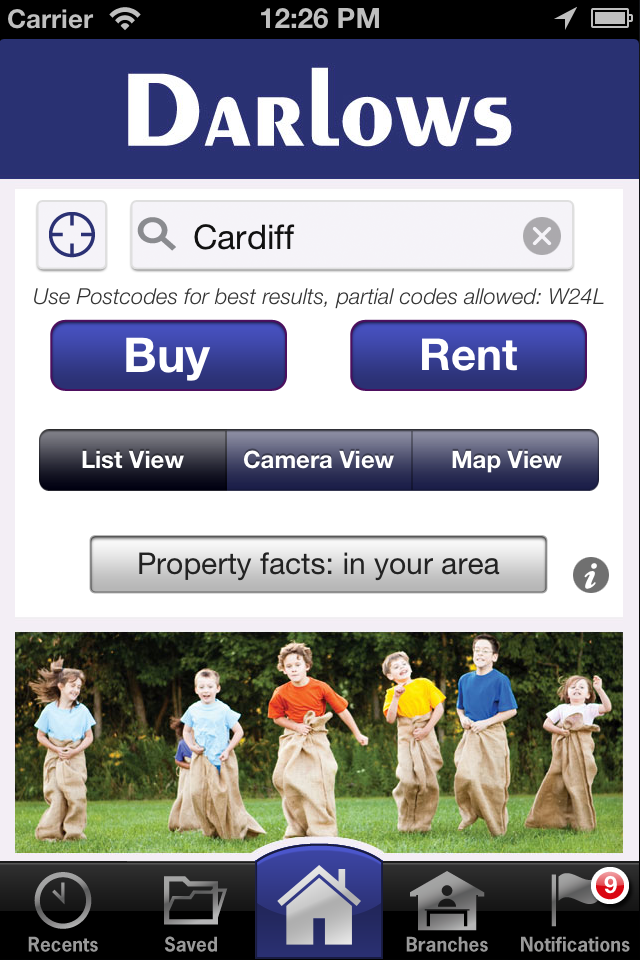This screenshot has height=960, width=640.
Task: Switch to Camera View
Action: coord(319,460)
